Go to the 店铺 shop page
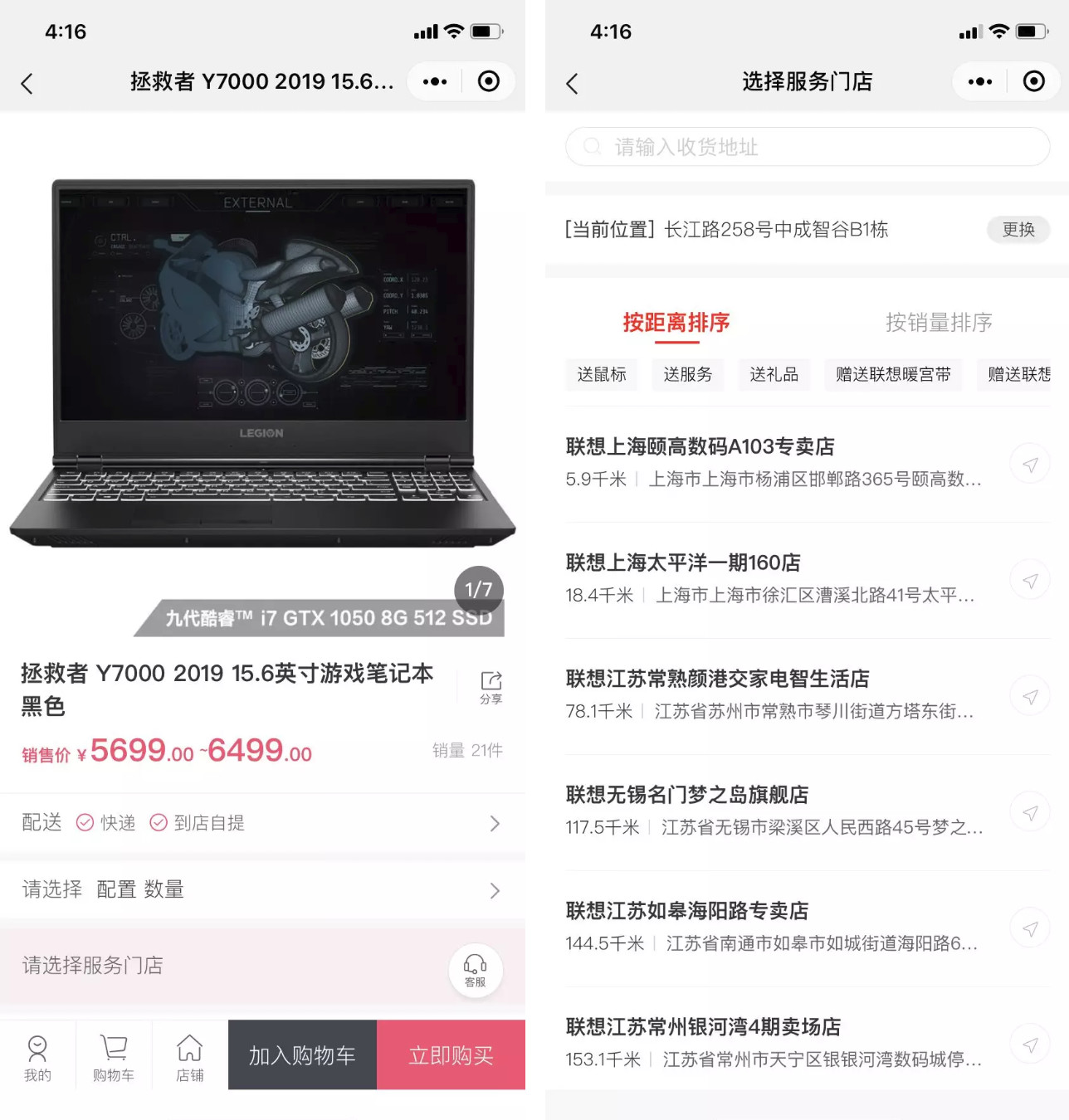Screen dimensions: 1069x1120 click(190, 1058)
